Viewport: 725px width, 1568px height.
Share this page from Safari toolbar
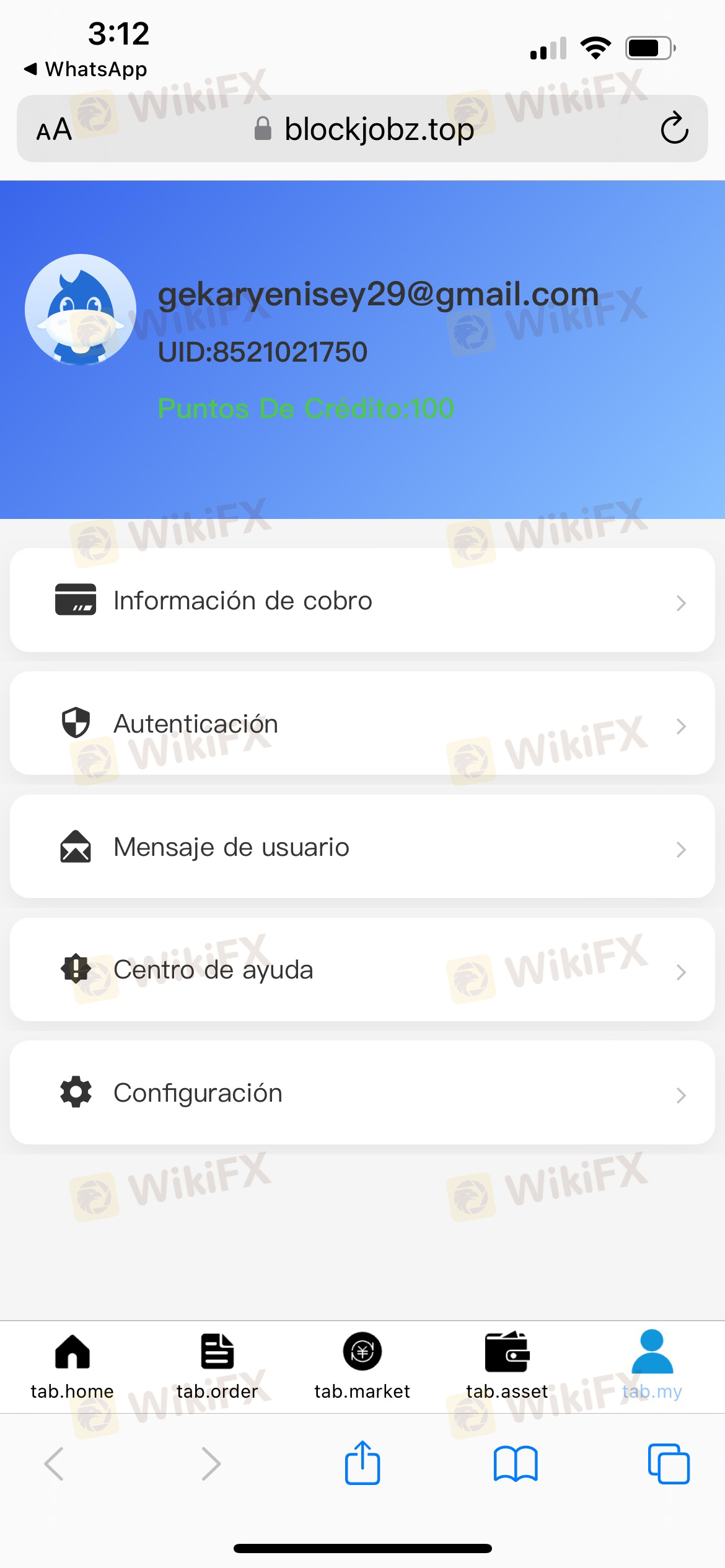(x=362, y=1463)
